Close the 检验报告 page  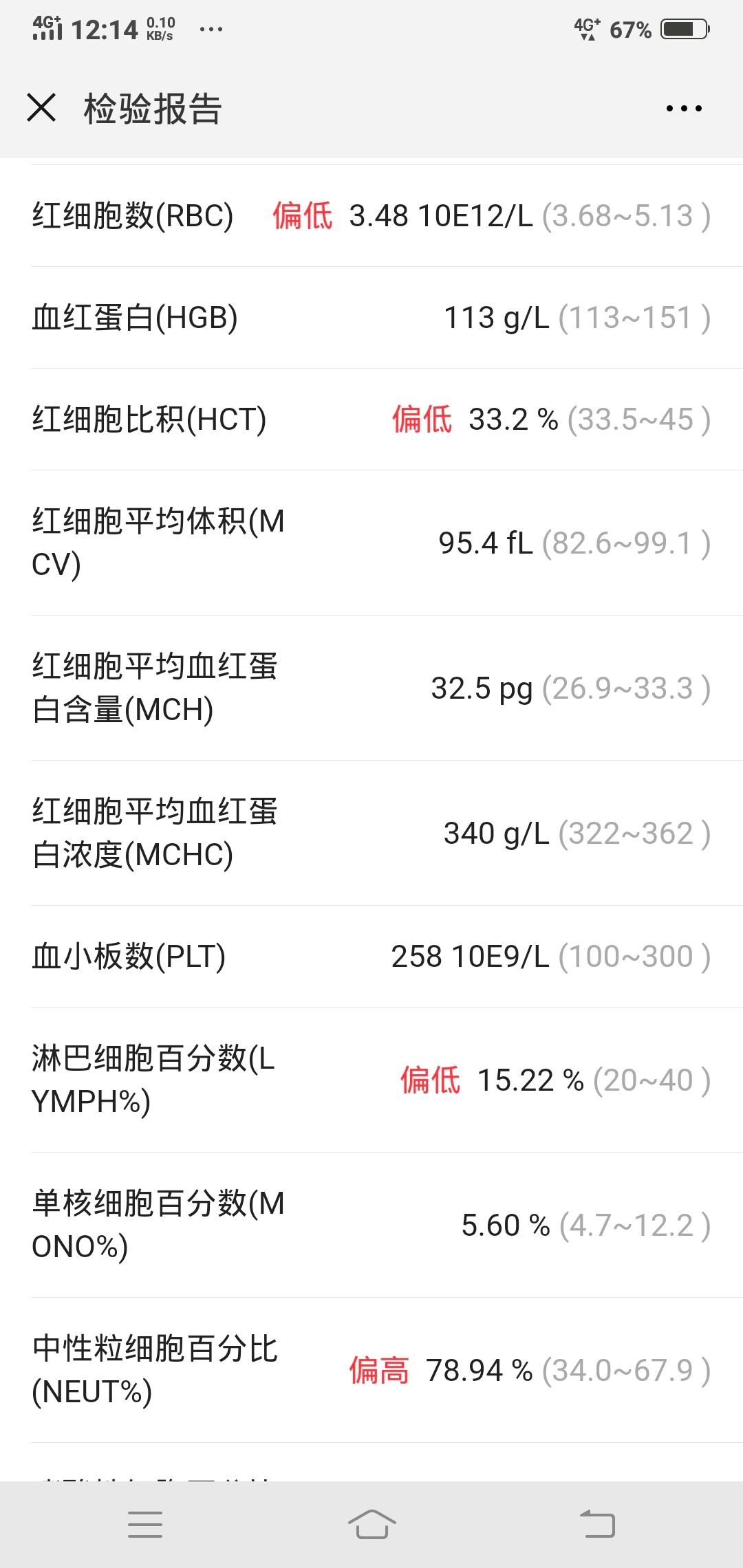[41, 108]
